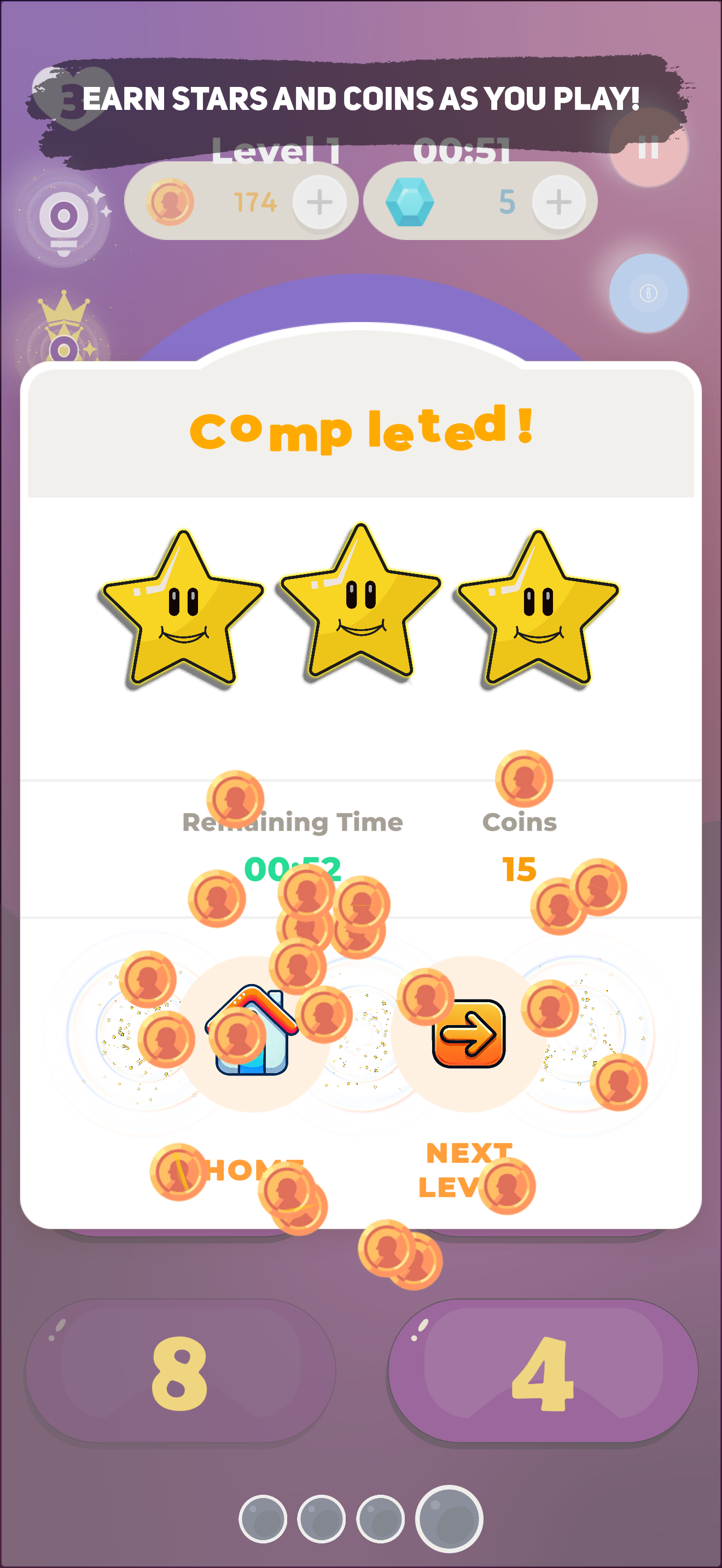The height and width of the screenshot is (1568, 722).
Task: Choose answer 4
Action: (543, 1373)
